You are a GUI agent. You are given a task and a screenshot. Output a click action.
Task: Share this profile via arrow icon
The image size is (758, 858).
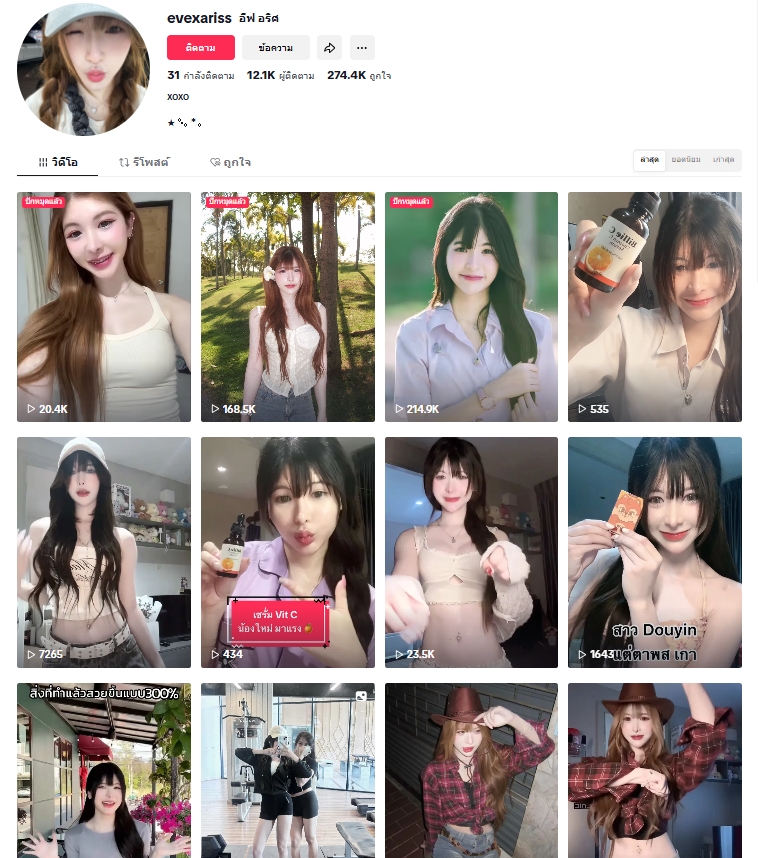[330, 47]
